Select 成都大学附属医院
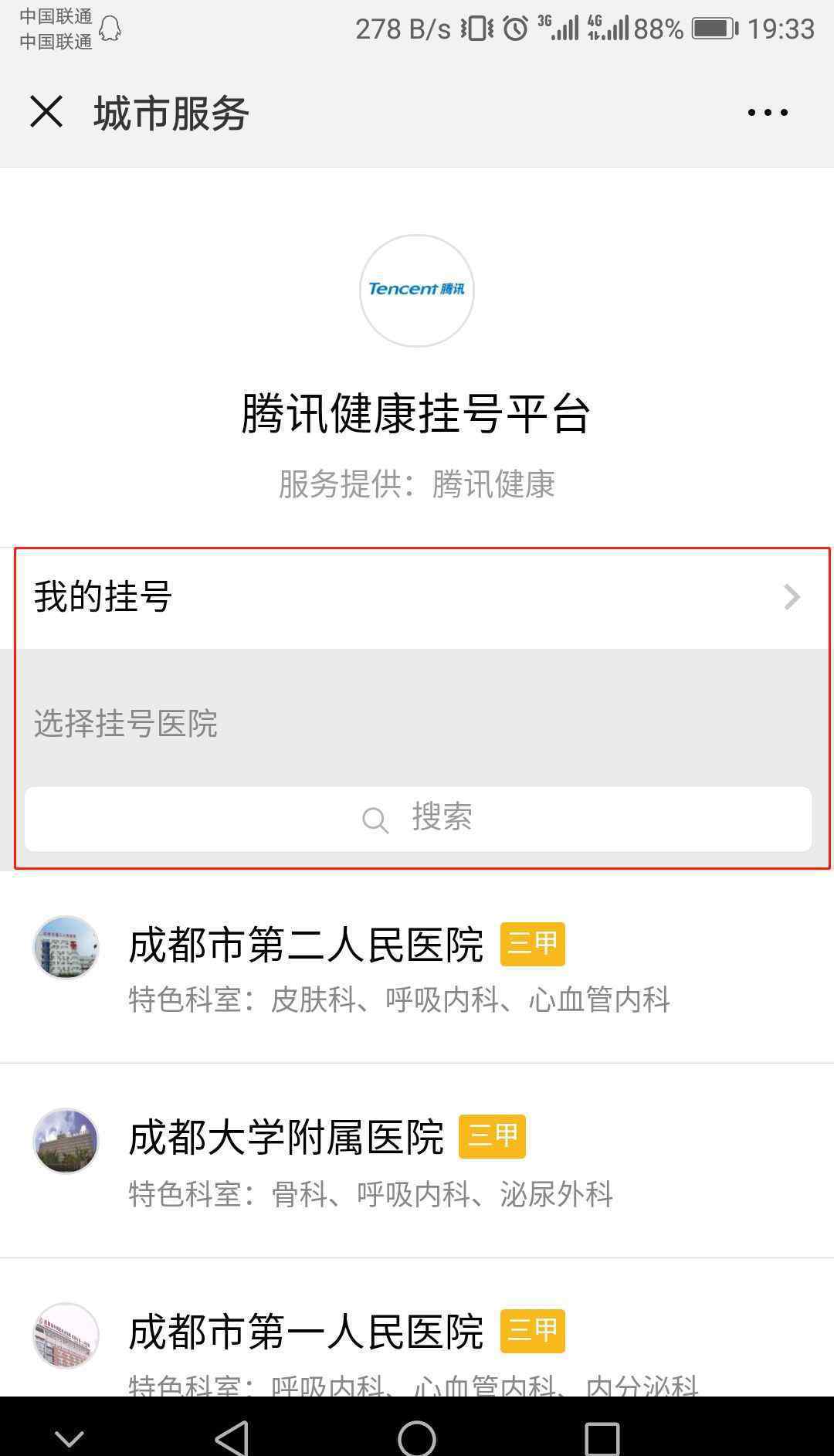The image size is (834, 1456). 417,1160
